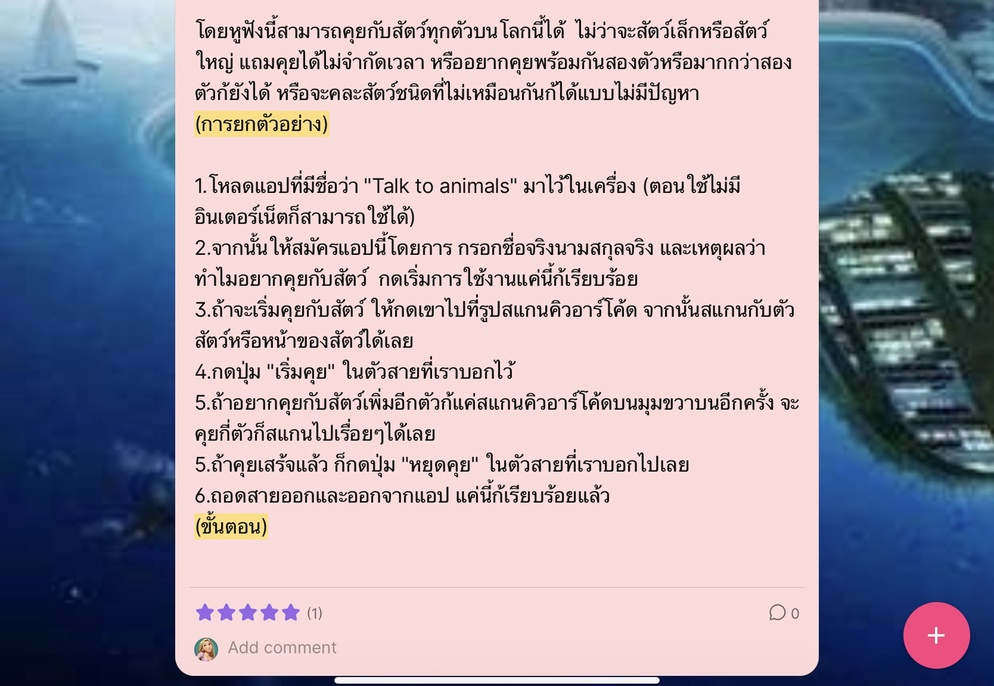This screenshot has height=686, width=994.
Task: Tap the Add comment field
Action: pyautogui.click(x=282, y=648)
